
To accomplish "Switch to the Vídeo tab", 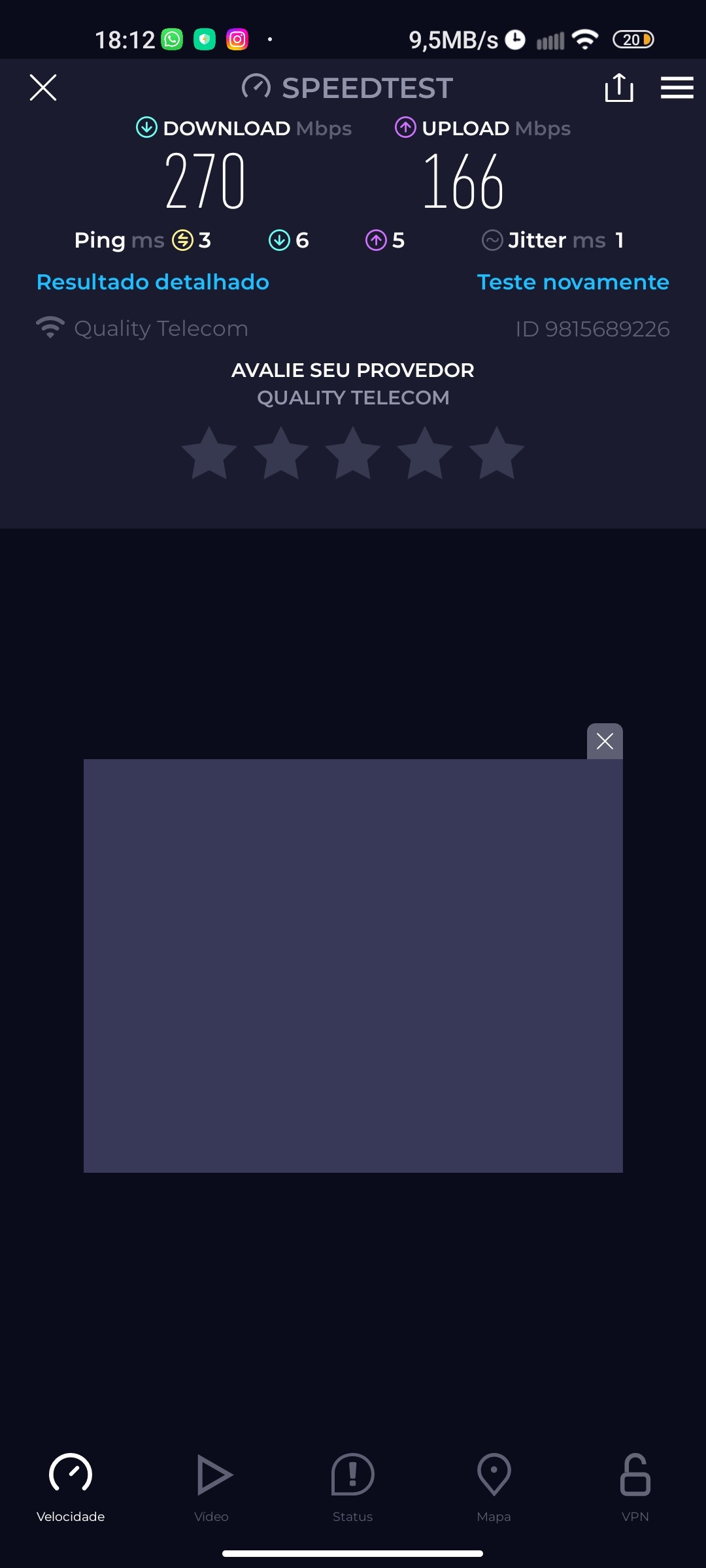I will pyautogui.click(x=212, y=1484).
